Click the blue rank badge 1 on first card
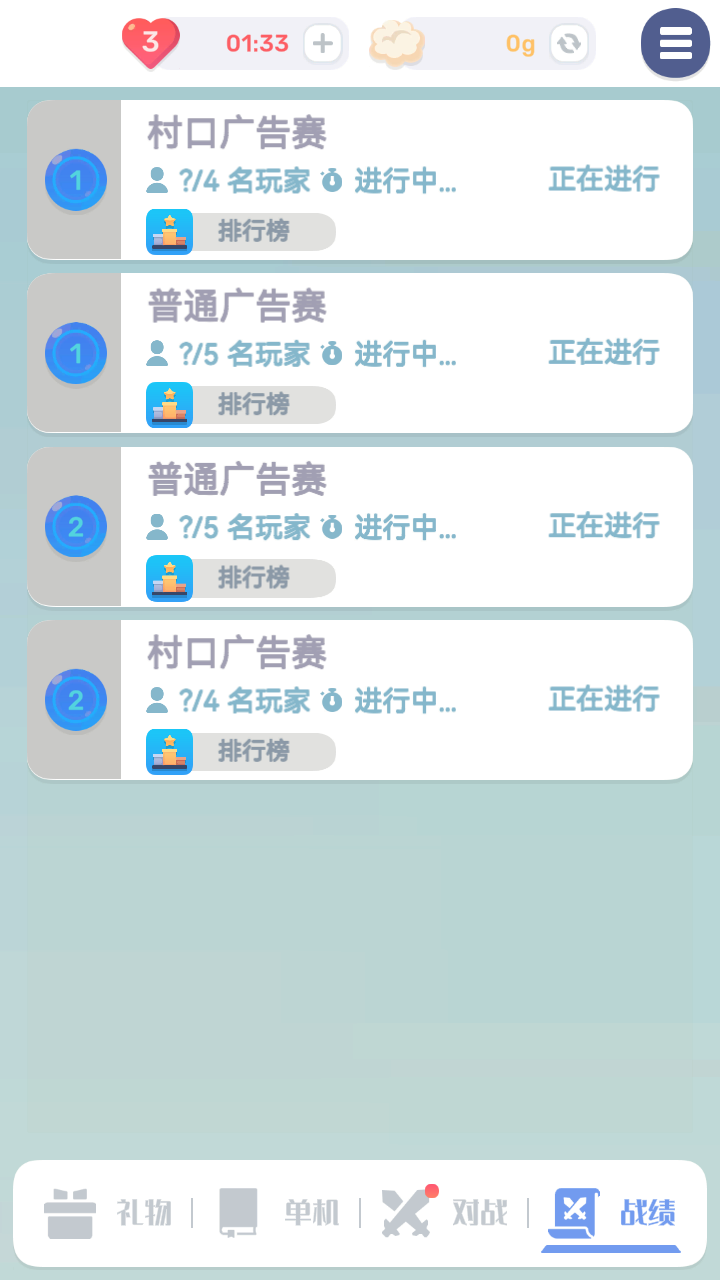The height and width of the screenshot is (1280, 720). click(75, 180)
